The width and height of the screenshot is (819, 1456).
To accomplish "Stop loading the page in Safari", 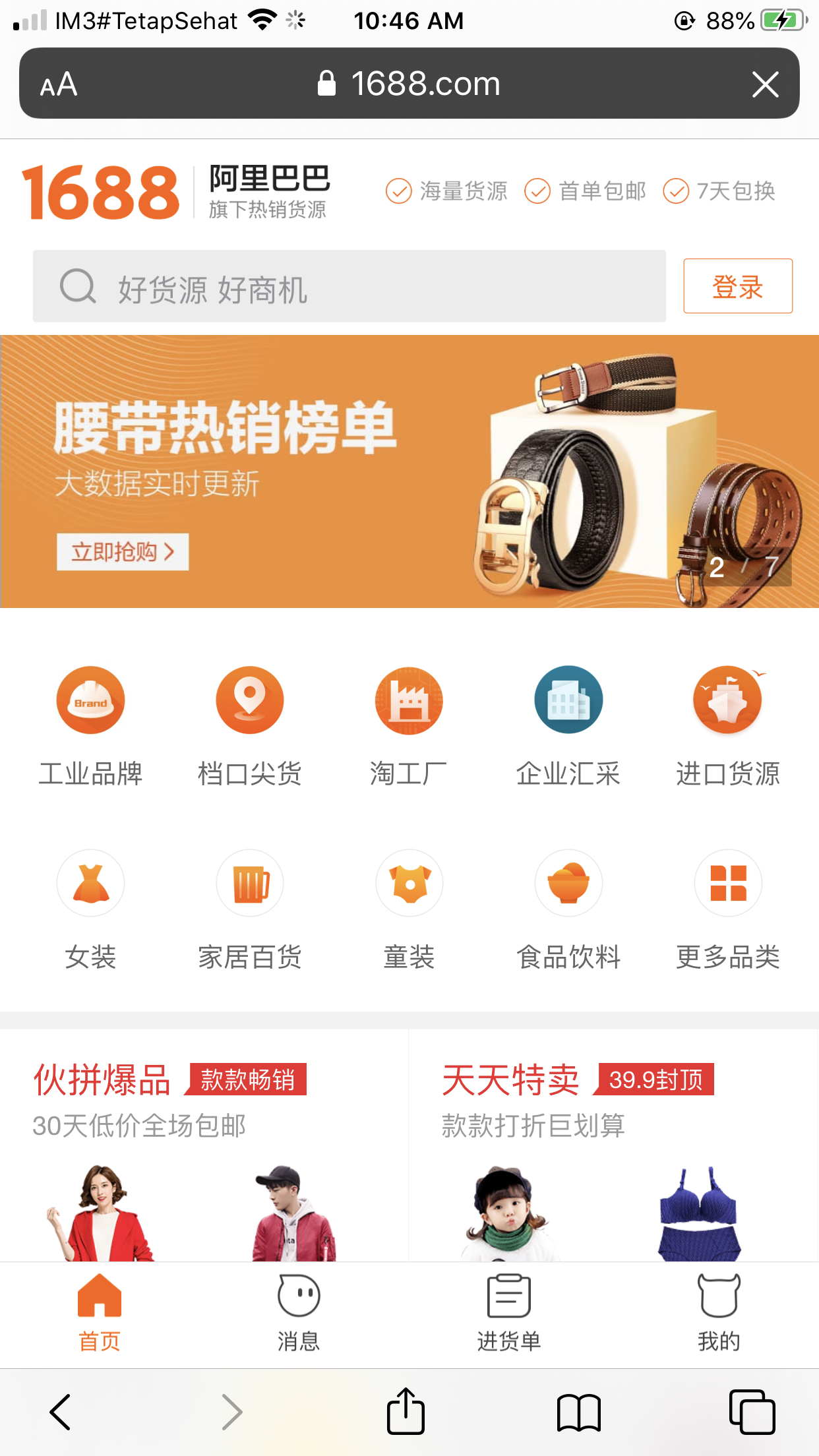I will click(x=765, y=84).
